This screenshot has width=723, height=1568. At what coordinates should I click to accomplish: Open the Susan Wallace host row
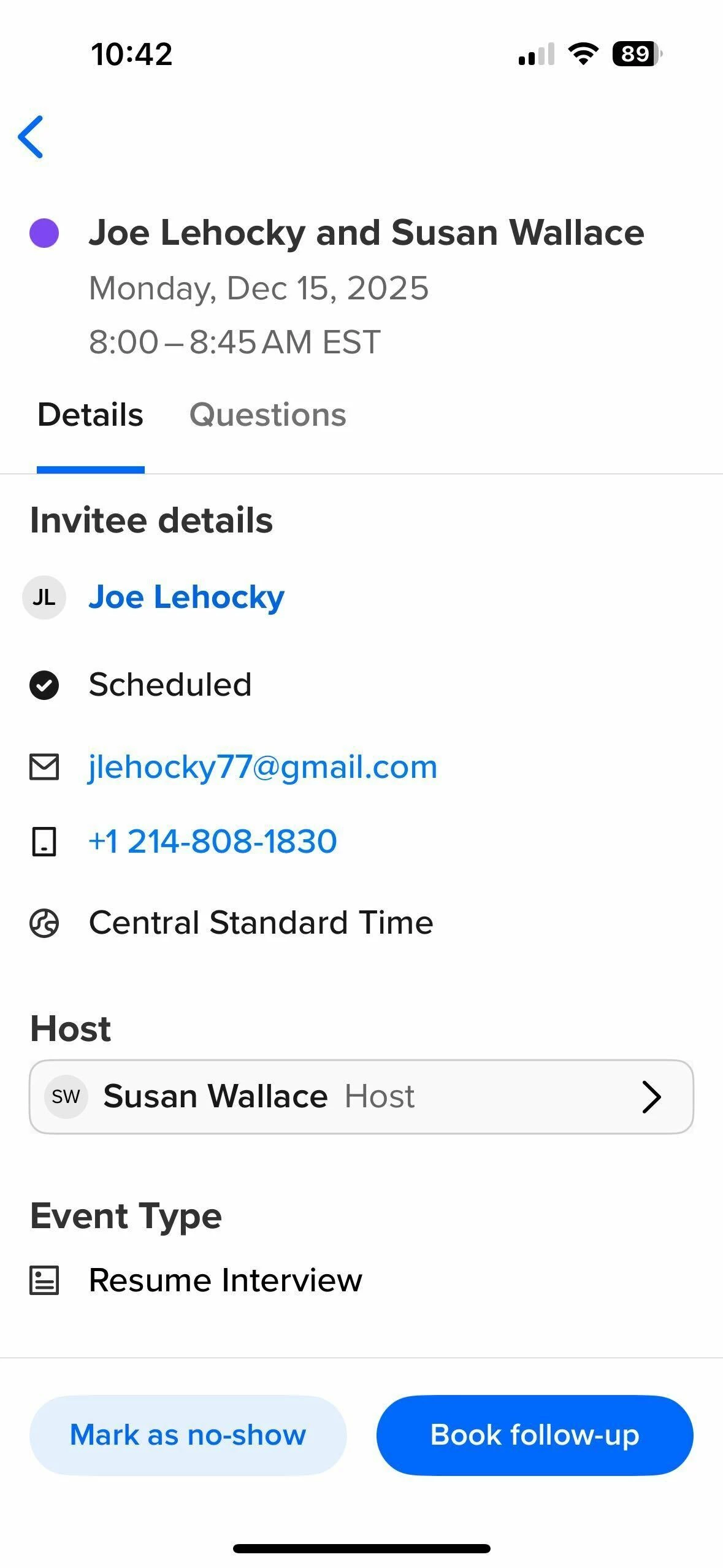point(361,1096)
